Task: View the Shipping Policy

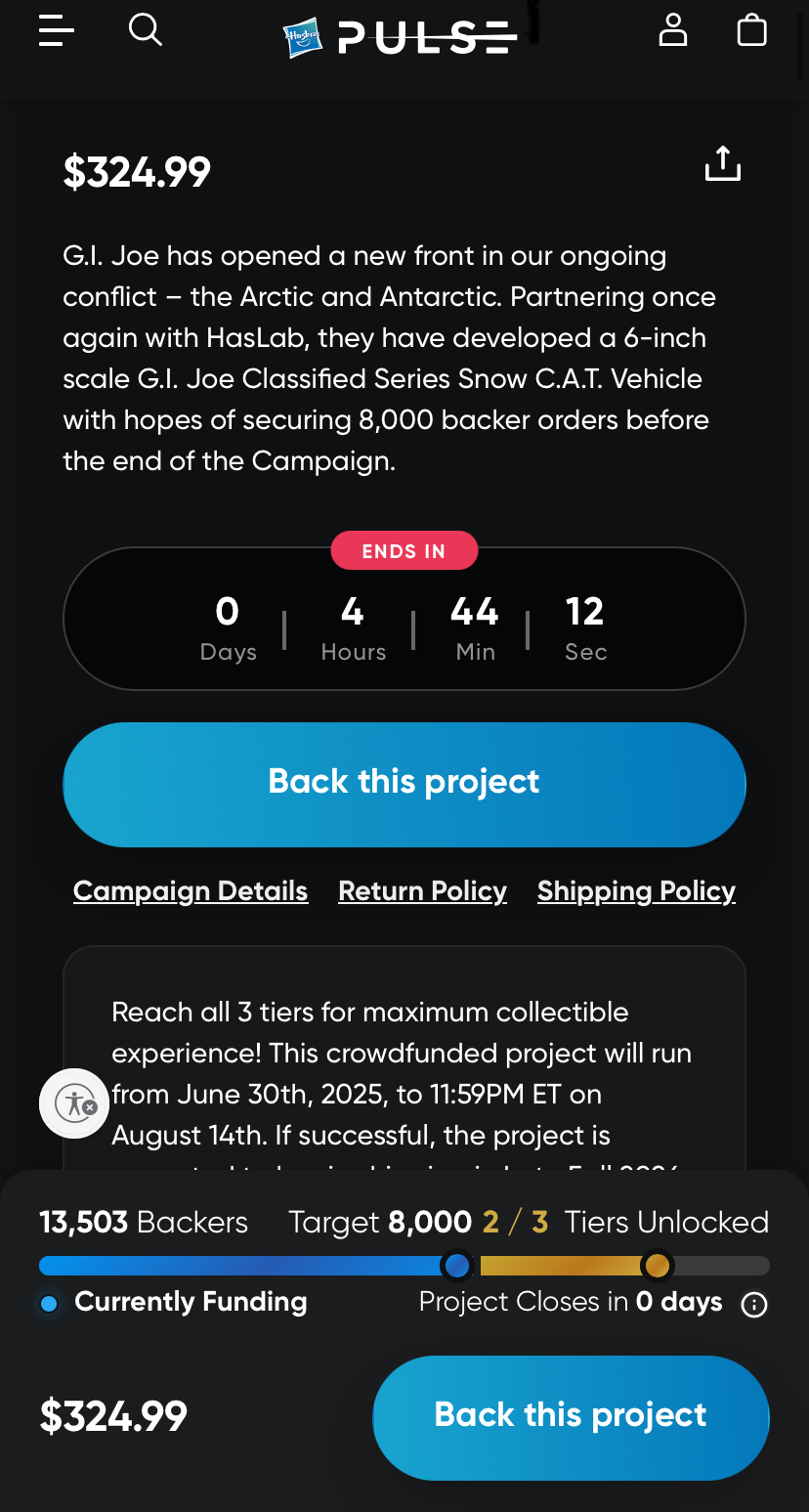Action: point(636,891)
